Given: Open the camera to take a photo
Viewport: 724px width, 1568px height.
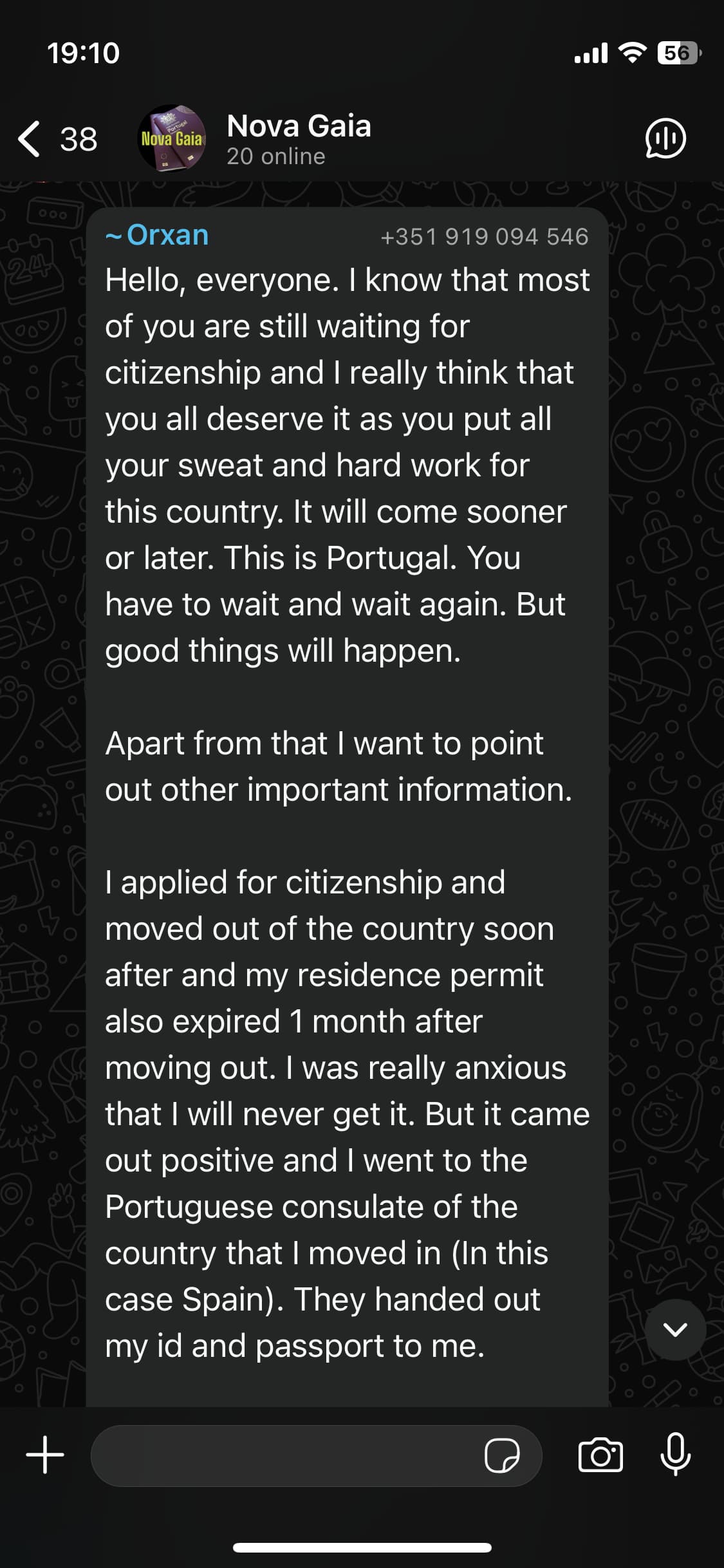Looking at the screenshot, I should point(600,1455).
